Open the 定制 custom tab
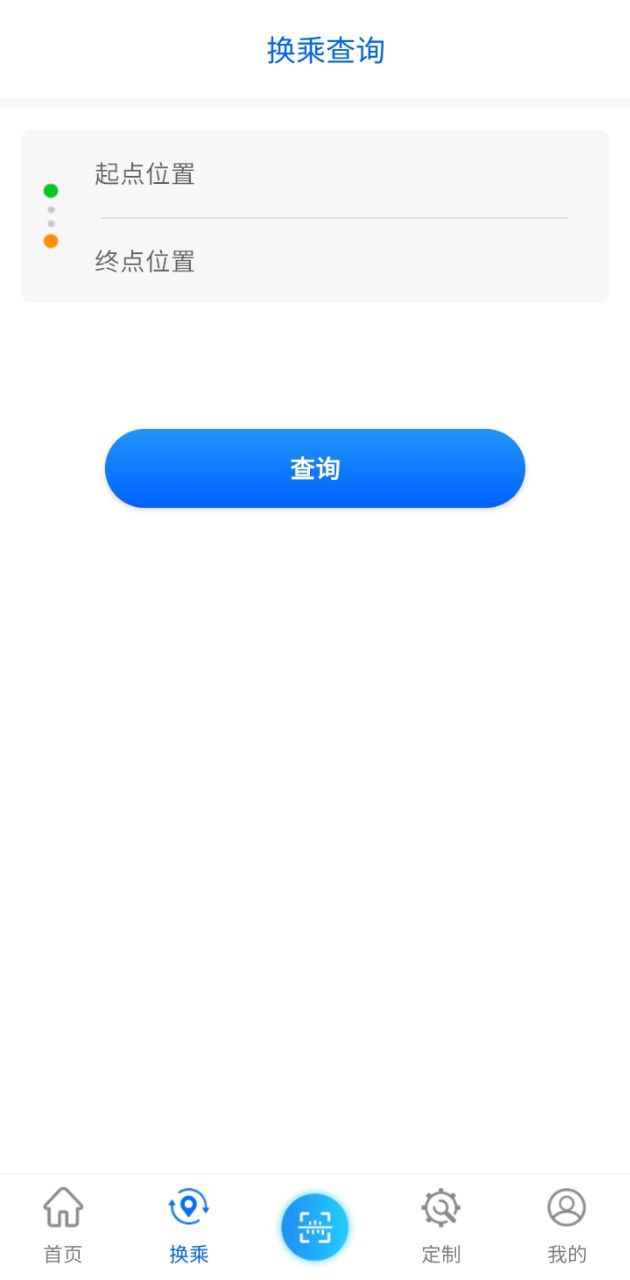Image resolution: width=630 pixels, height=1280 pixels. pyautogui.click(x=441, y=1225)
